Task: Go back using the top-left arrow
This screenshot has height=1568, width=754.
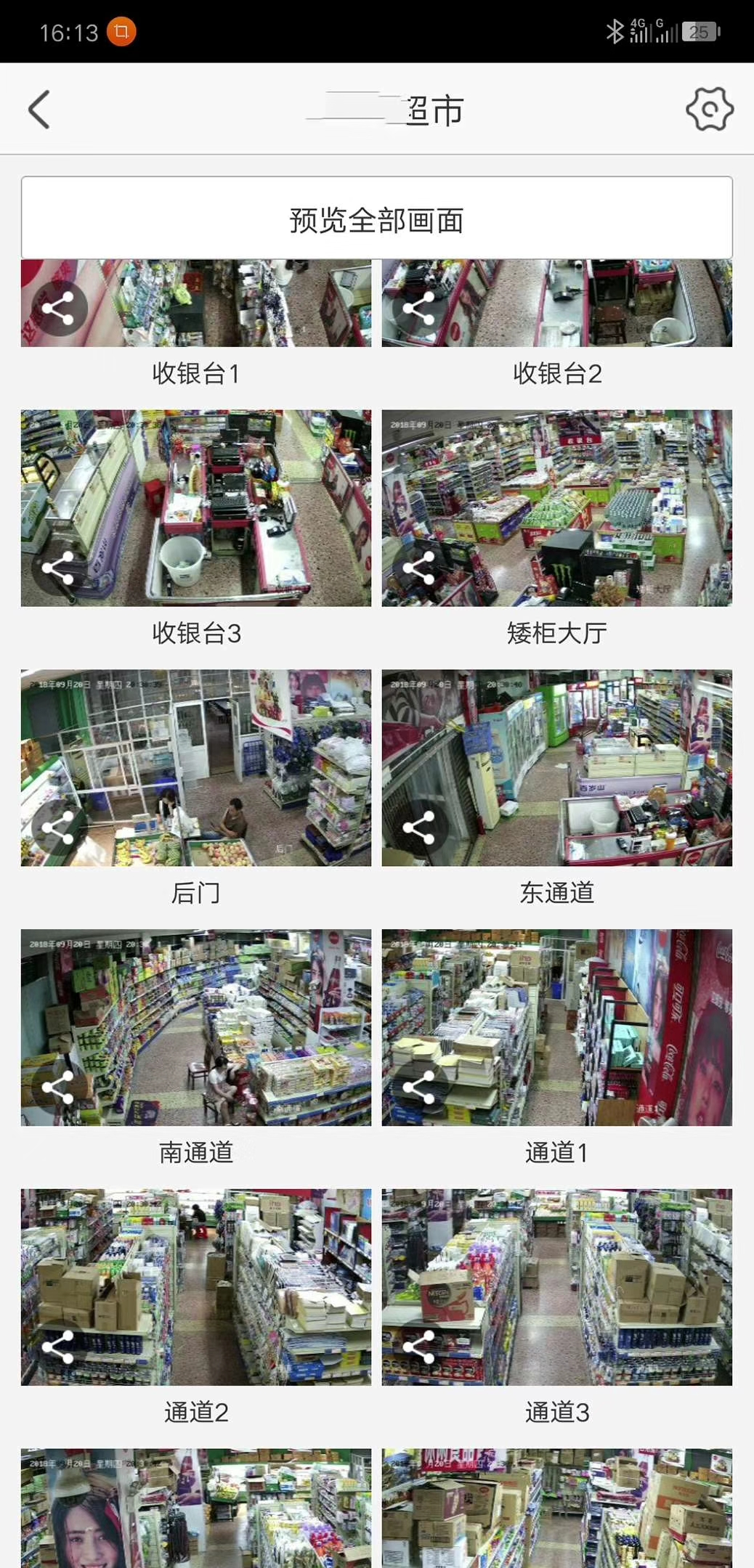Action: pos(39,110)
